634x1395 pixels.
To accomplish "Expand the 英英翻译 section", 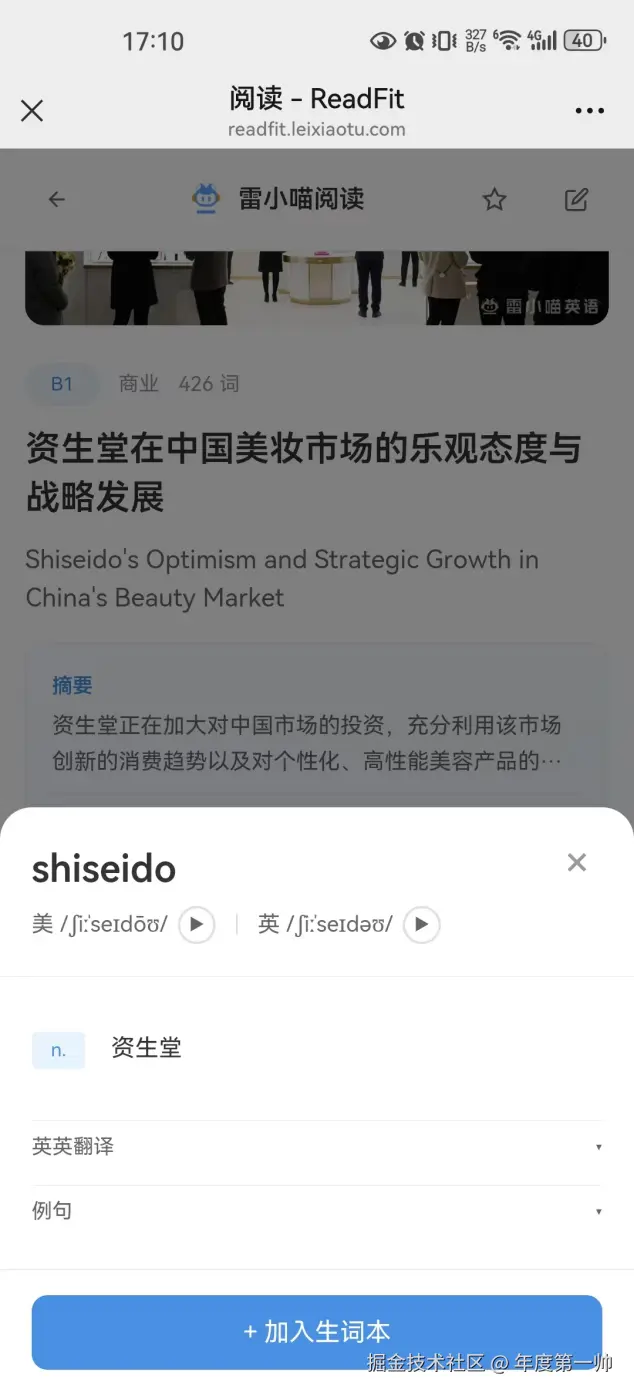I will [x=316, y=1147].
